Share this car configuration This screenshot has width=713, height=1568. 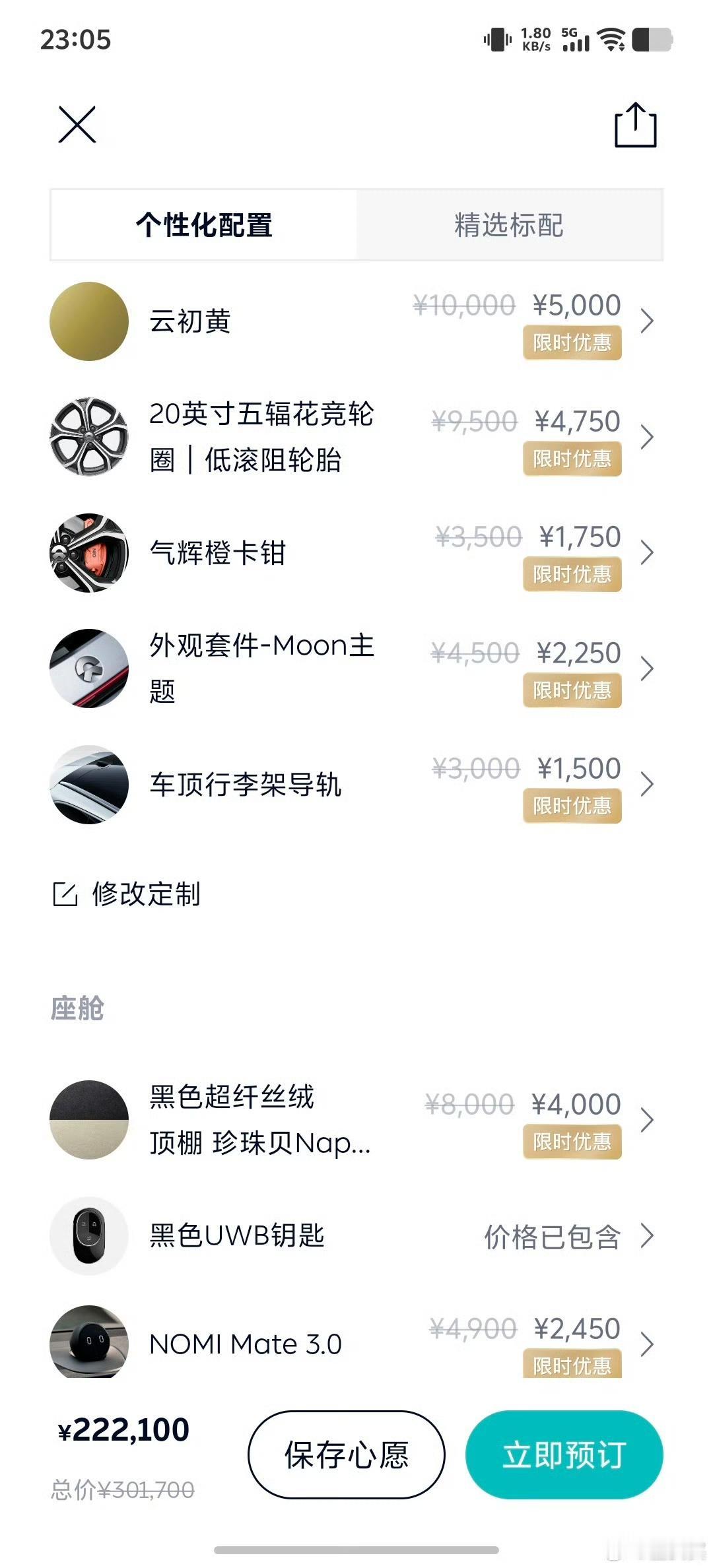[x=635, y=125]
